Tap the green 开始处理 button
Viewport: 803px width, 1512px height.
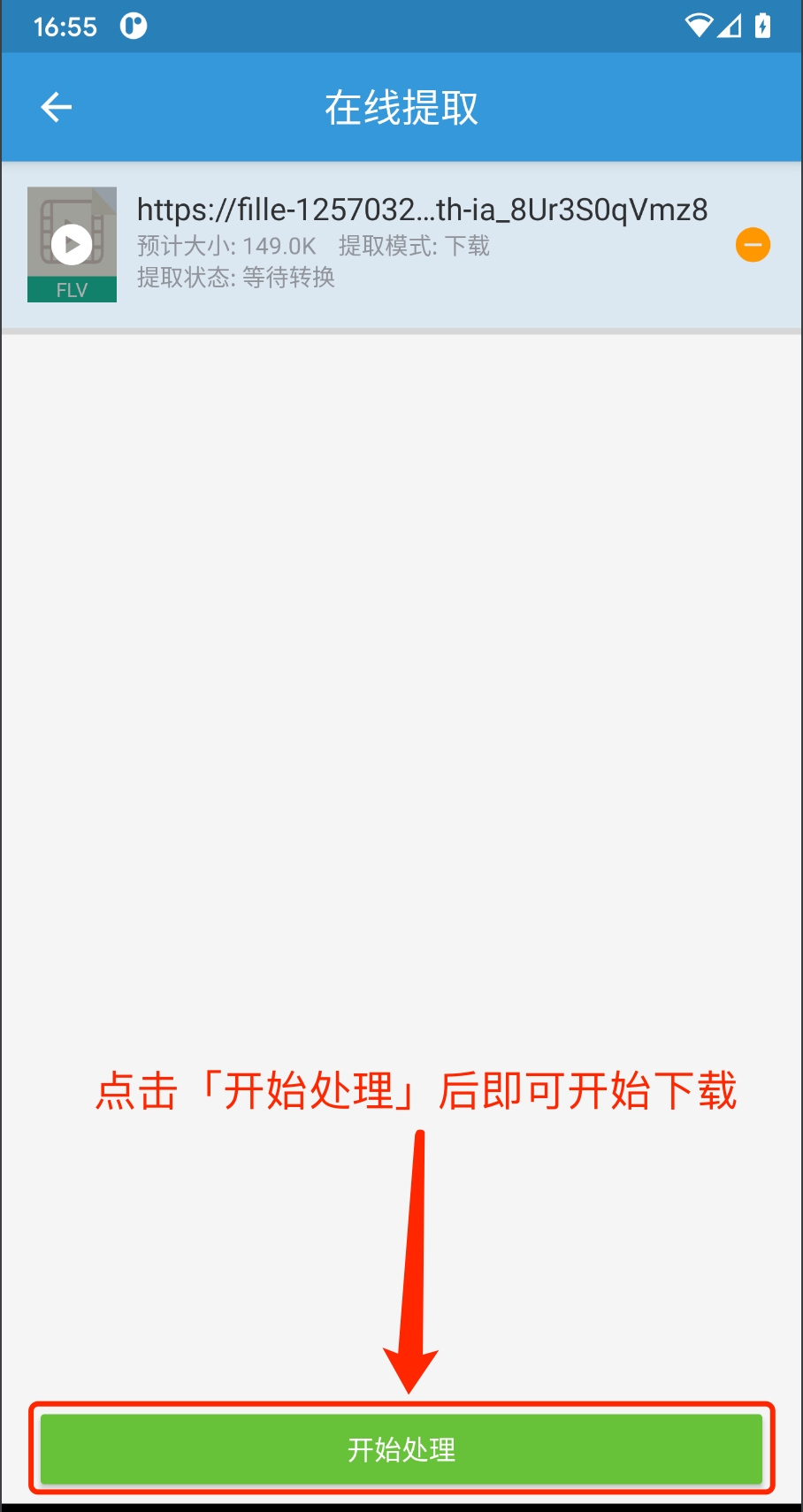pos(401,1449)
